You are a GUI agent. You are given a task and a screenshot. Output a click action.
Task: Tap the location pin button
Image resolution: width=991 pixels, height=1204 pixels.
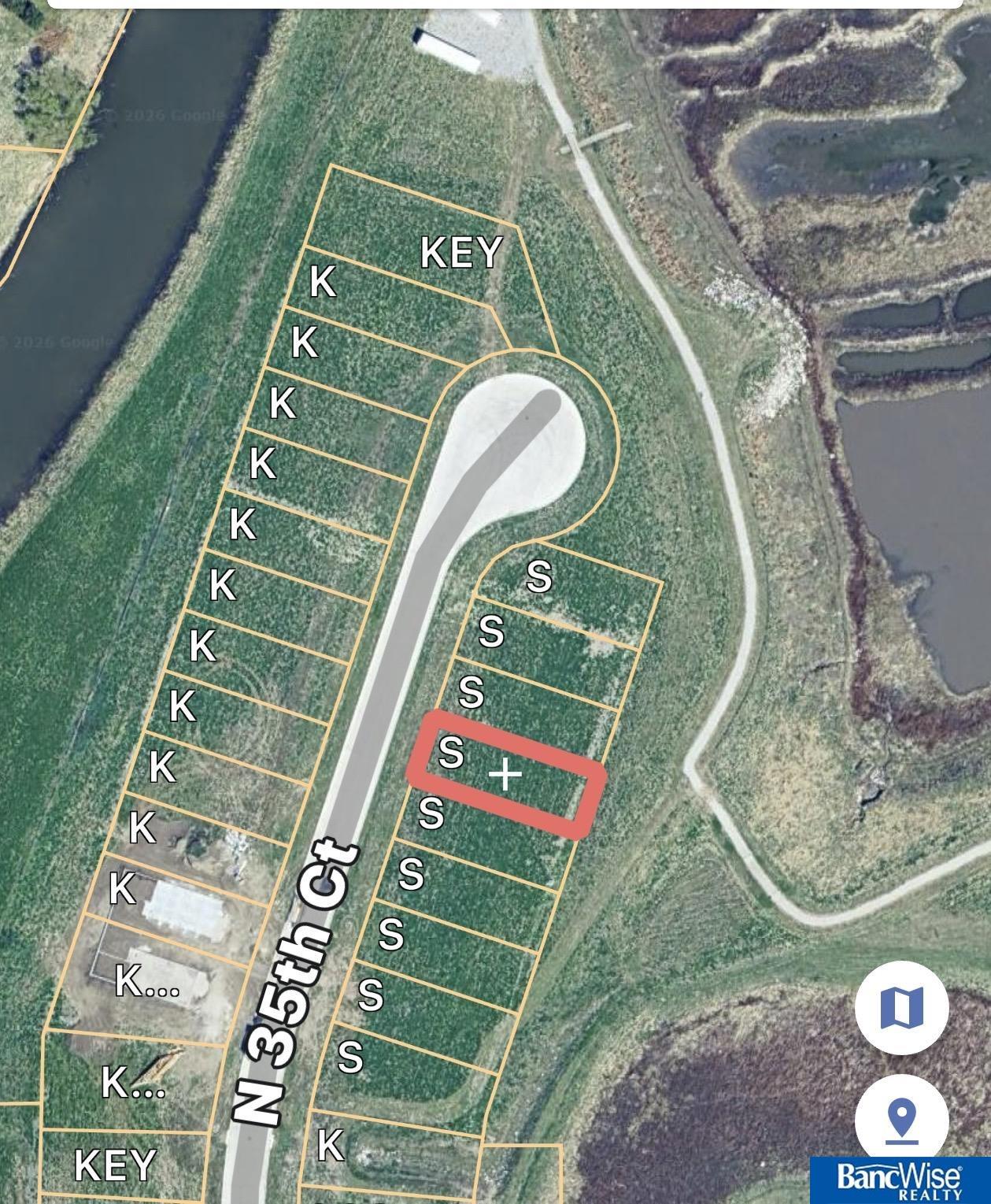[x=901, y=1121]
